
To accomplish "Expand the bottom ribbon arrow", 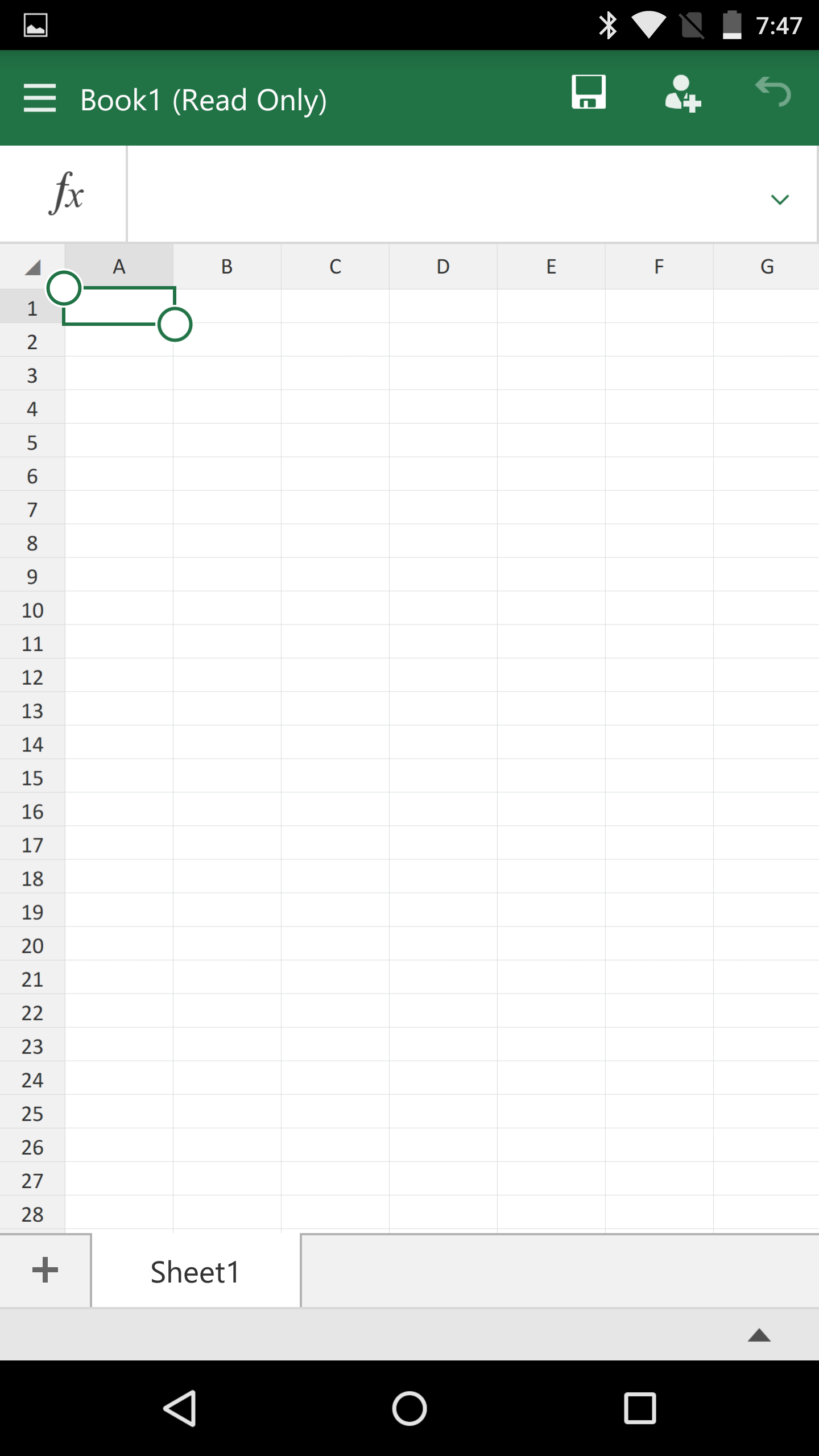I will pyautogui.click(x=759, y=1335).
